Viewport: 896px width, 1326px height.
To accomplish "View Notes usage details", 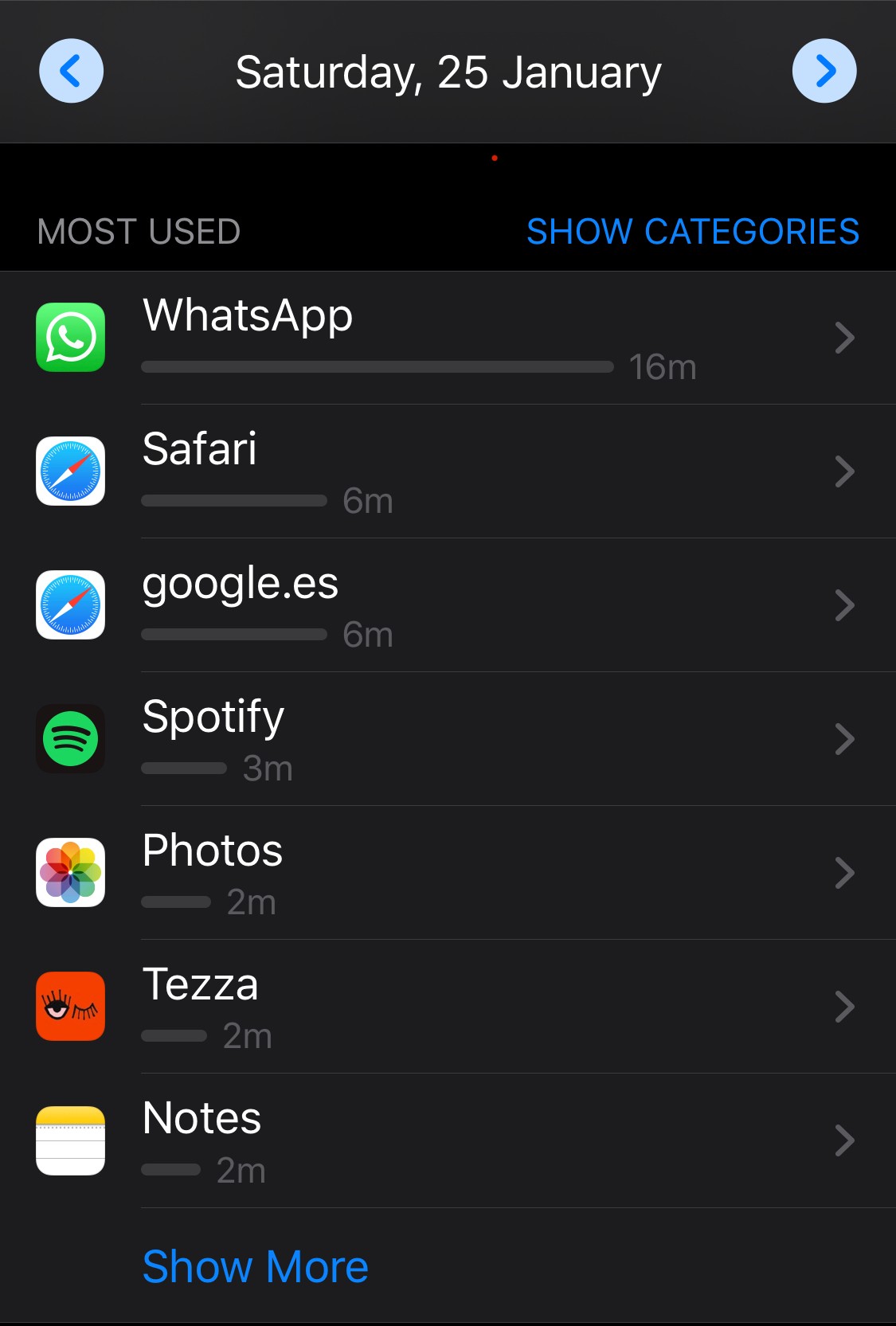I will pyautogui.click(x=448, y=1140).
